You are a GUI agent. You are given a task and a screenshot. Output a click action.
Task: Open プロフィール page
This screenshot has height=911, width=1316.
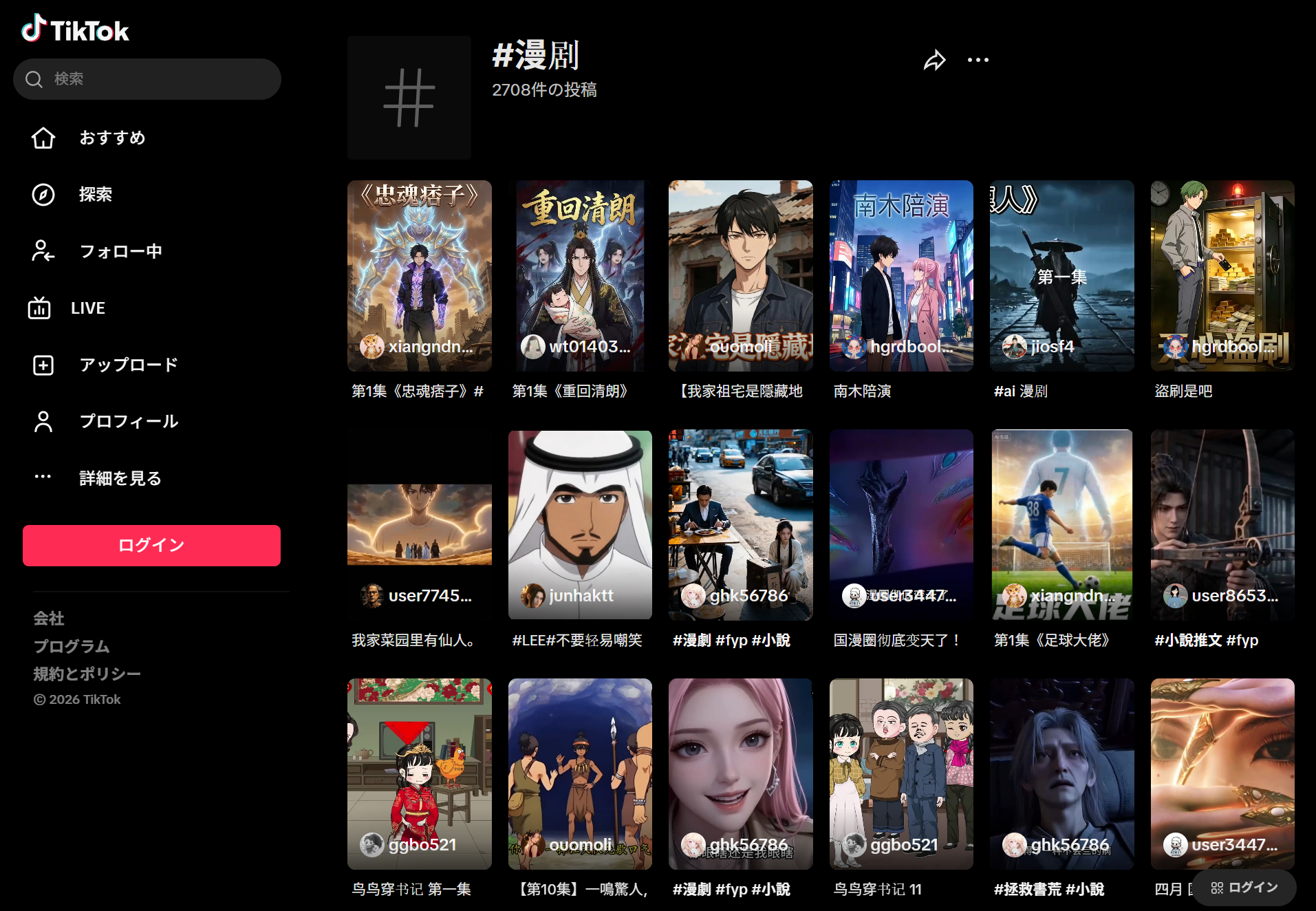[x=128, y=421]
